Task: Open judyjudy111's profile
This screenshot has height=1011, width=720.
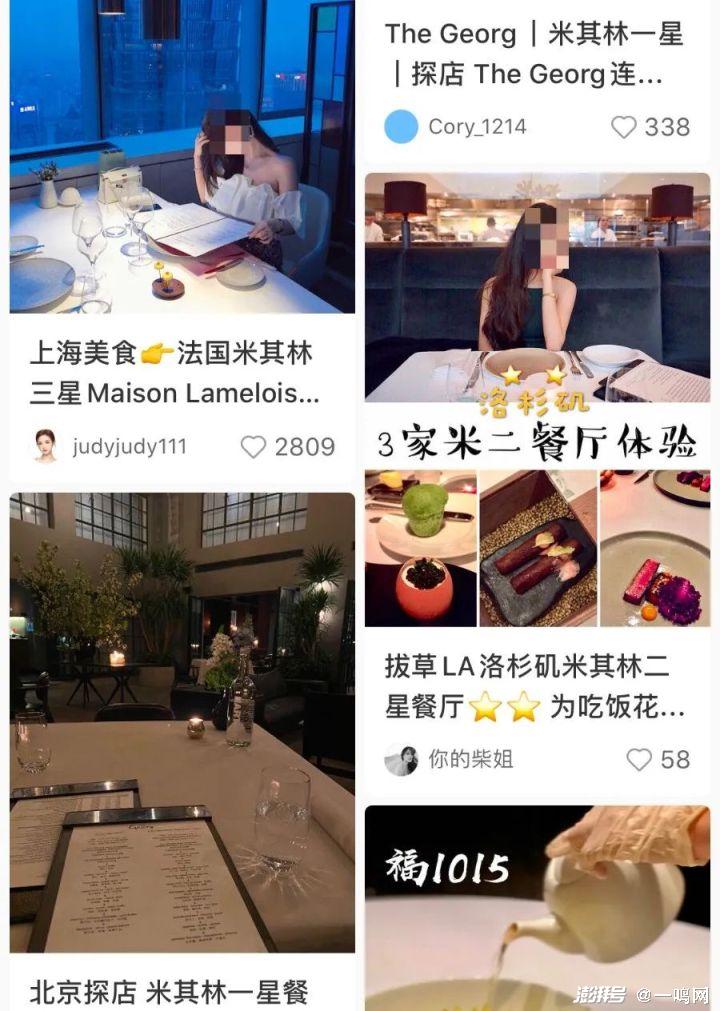Action: 110,446
